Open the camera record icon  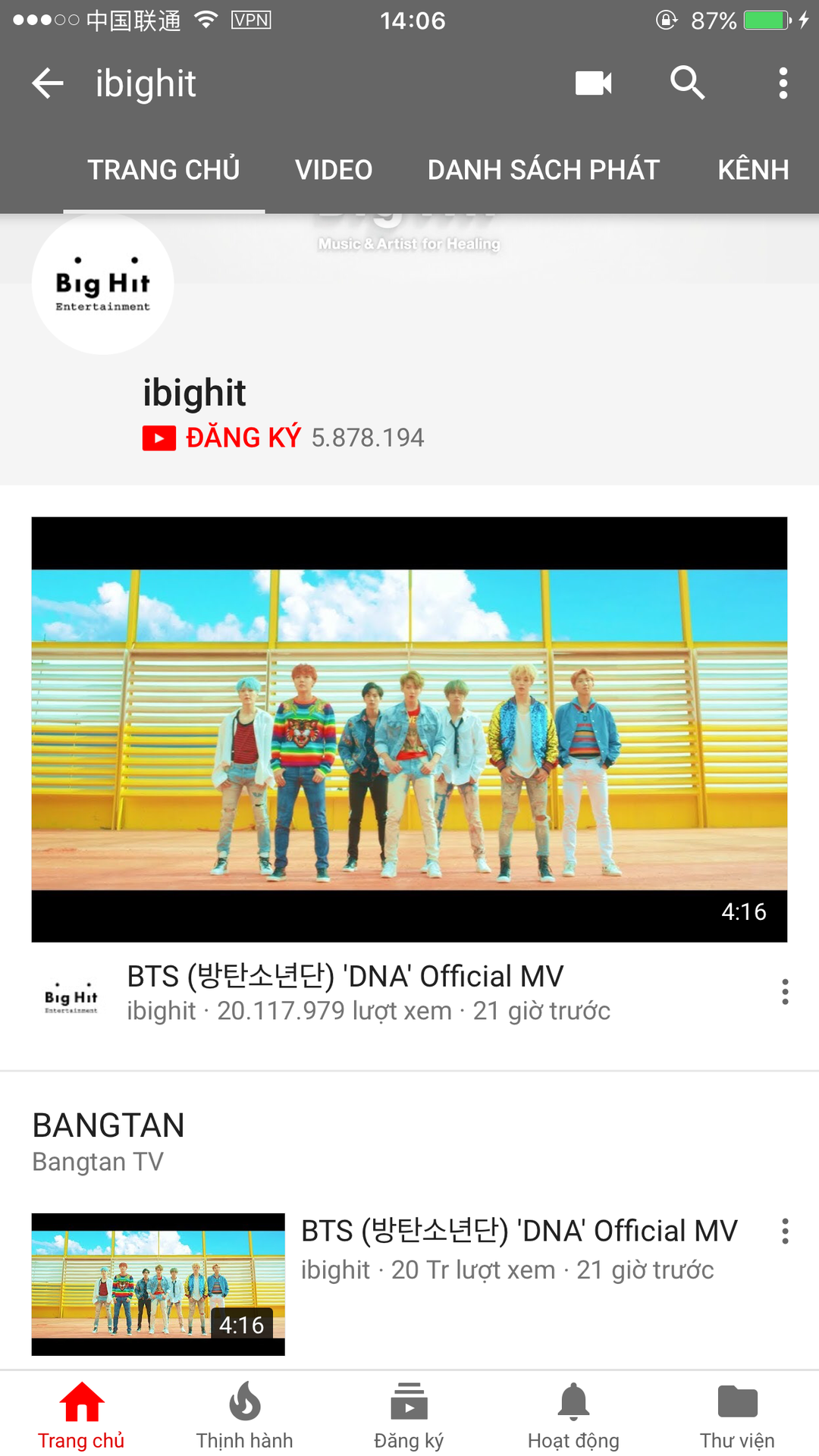click(593, 83)
